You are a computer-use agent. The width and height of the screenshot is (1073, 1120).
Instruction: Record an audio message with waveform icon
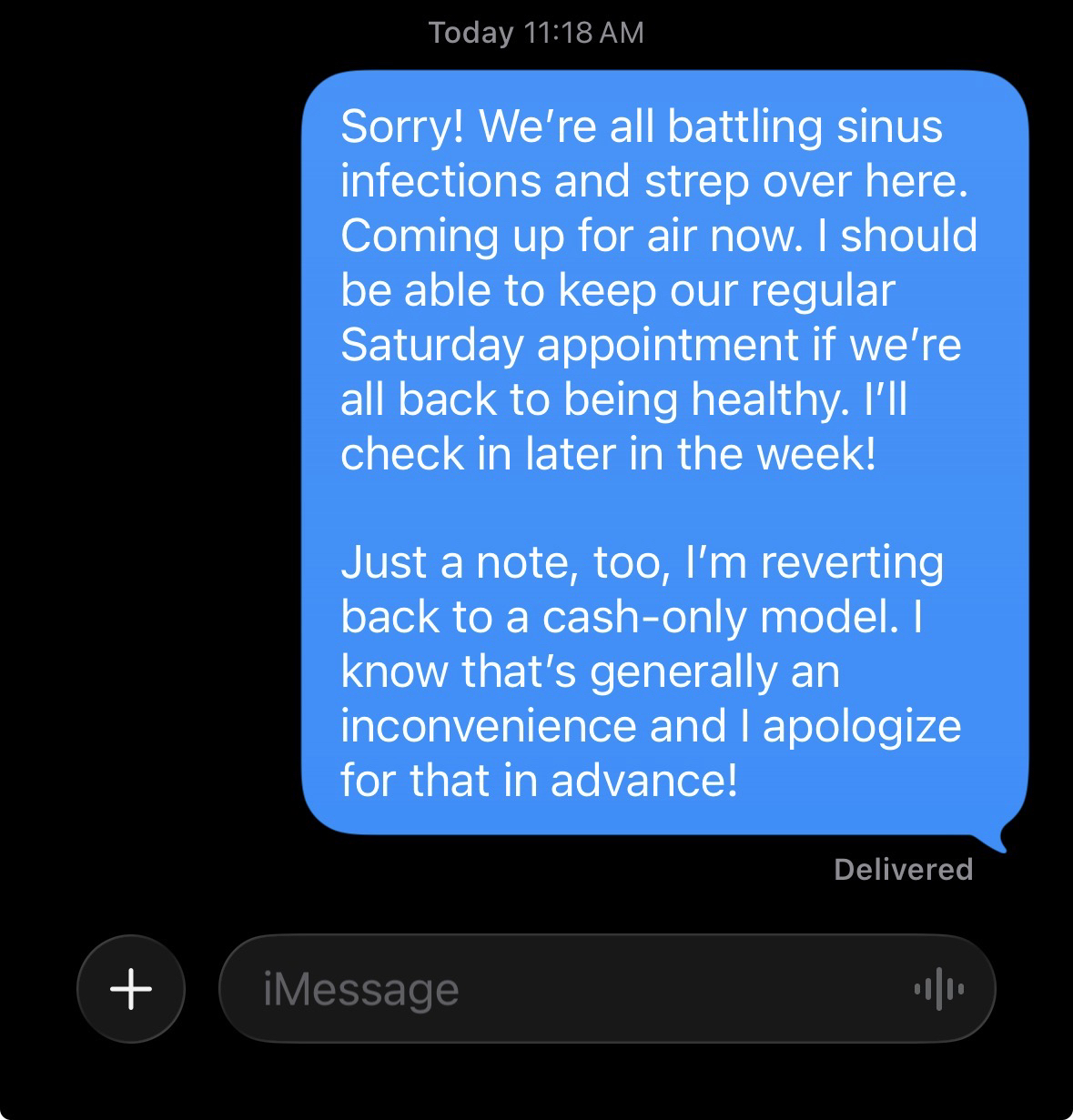[938, 988]
